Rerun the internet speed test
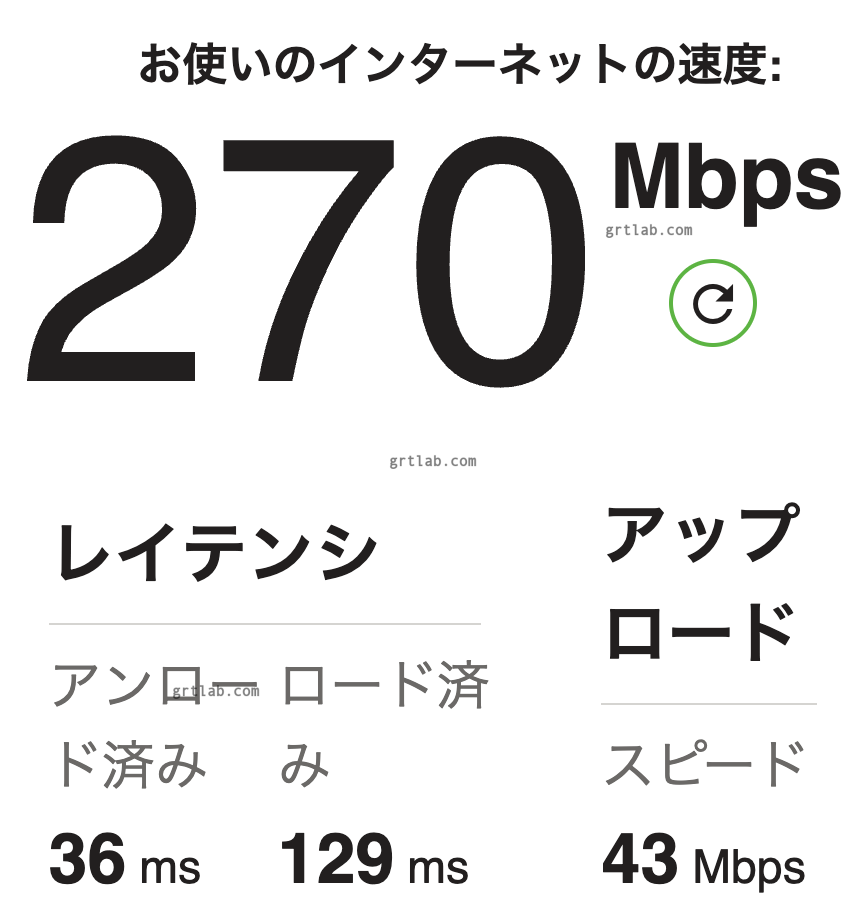Viewport: 866px width, 922px height. [713, 303]
